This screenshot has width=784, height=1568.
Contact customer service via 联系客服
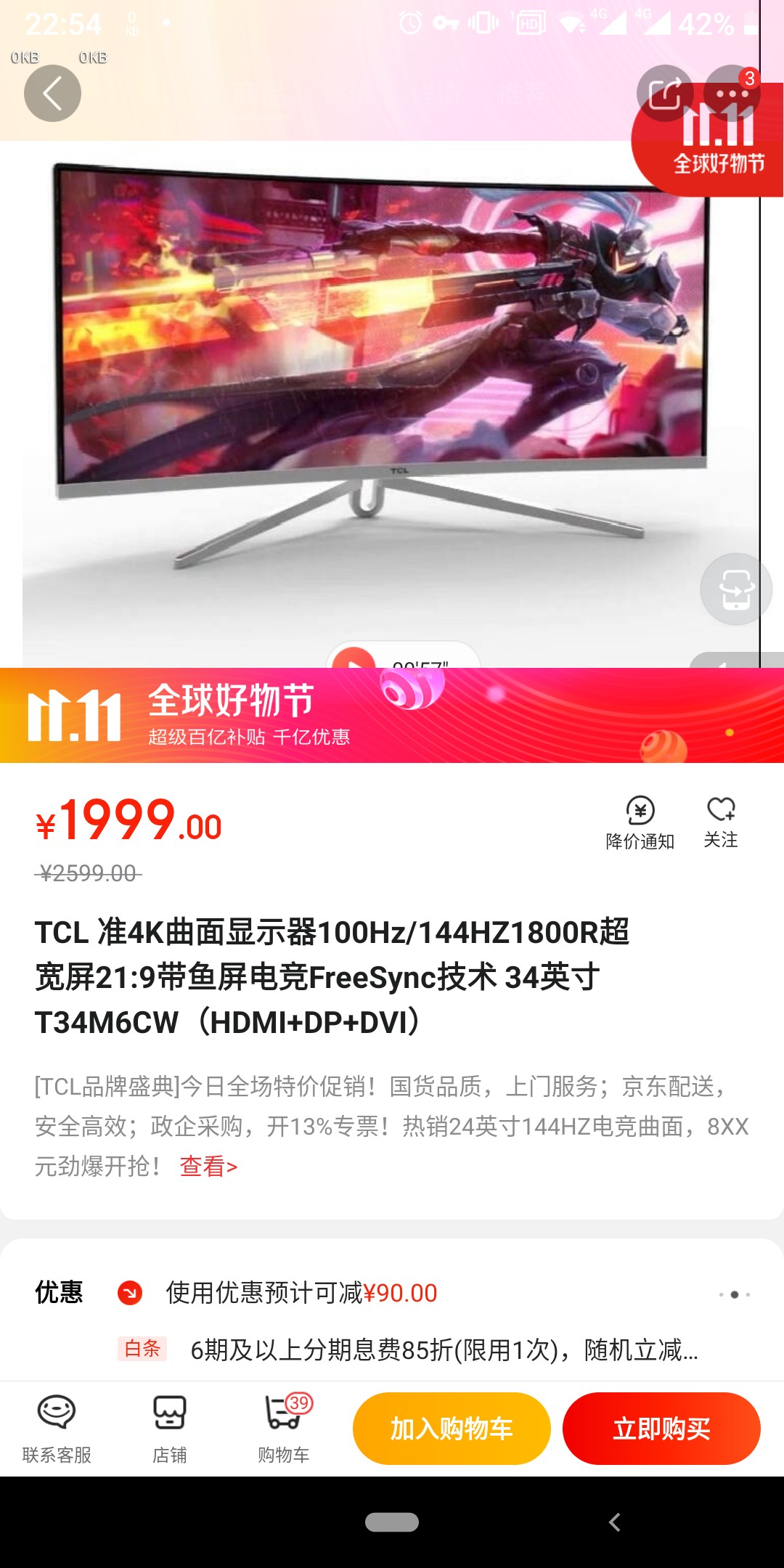point(57,1428)
